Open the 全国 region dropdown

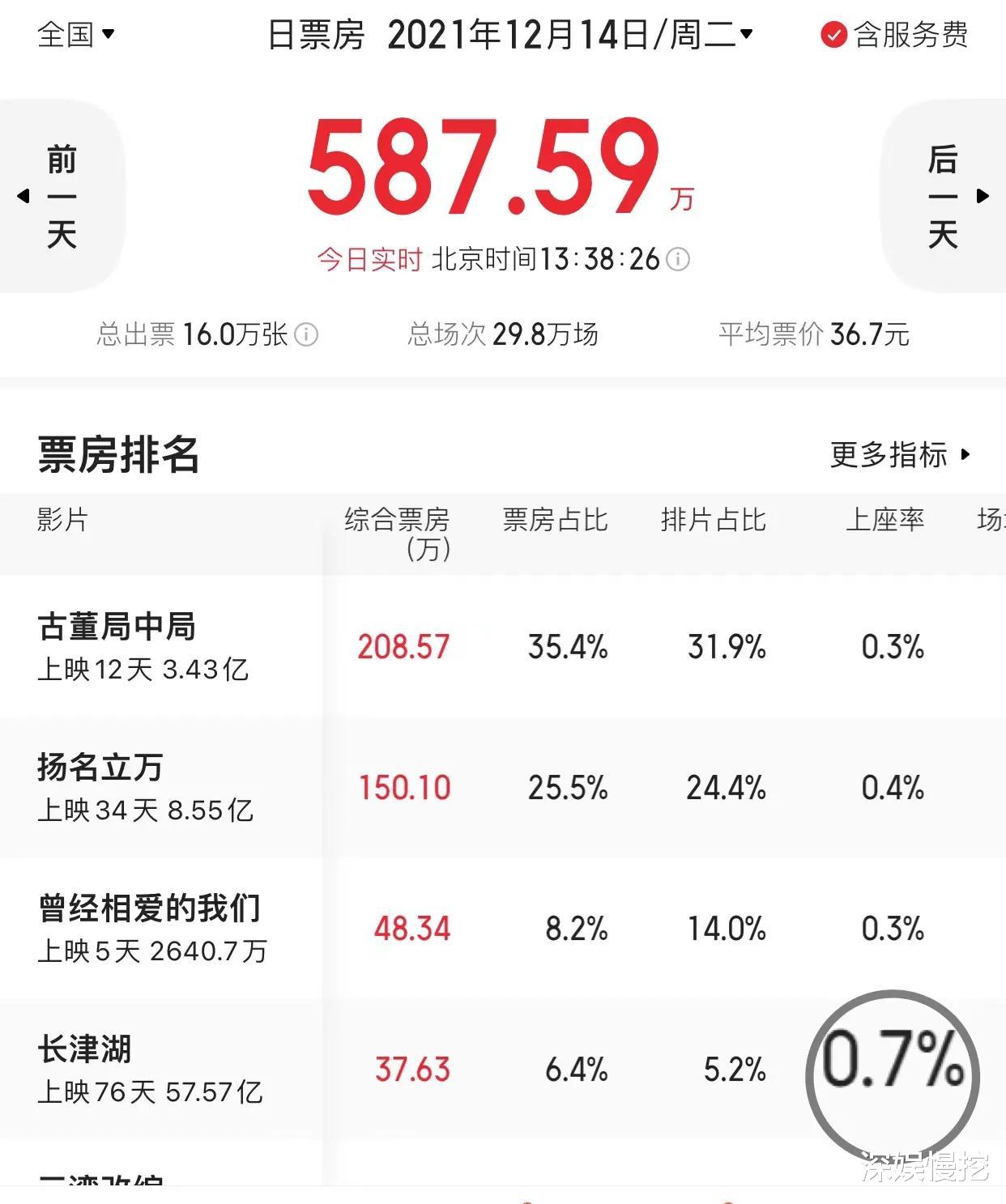(69, 36)
